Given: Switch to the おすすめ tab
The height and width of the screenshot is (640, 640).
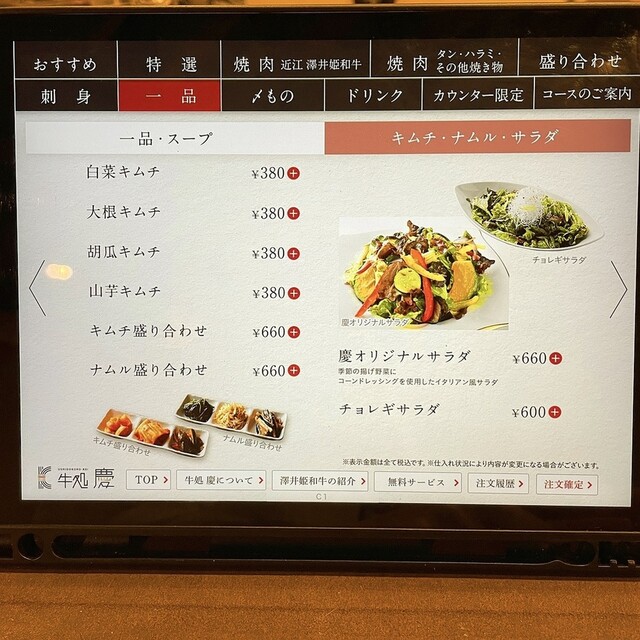Looking at the screenshot, I should (66, 64).
